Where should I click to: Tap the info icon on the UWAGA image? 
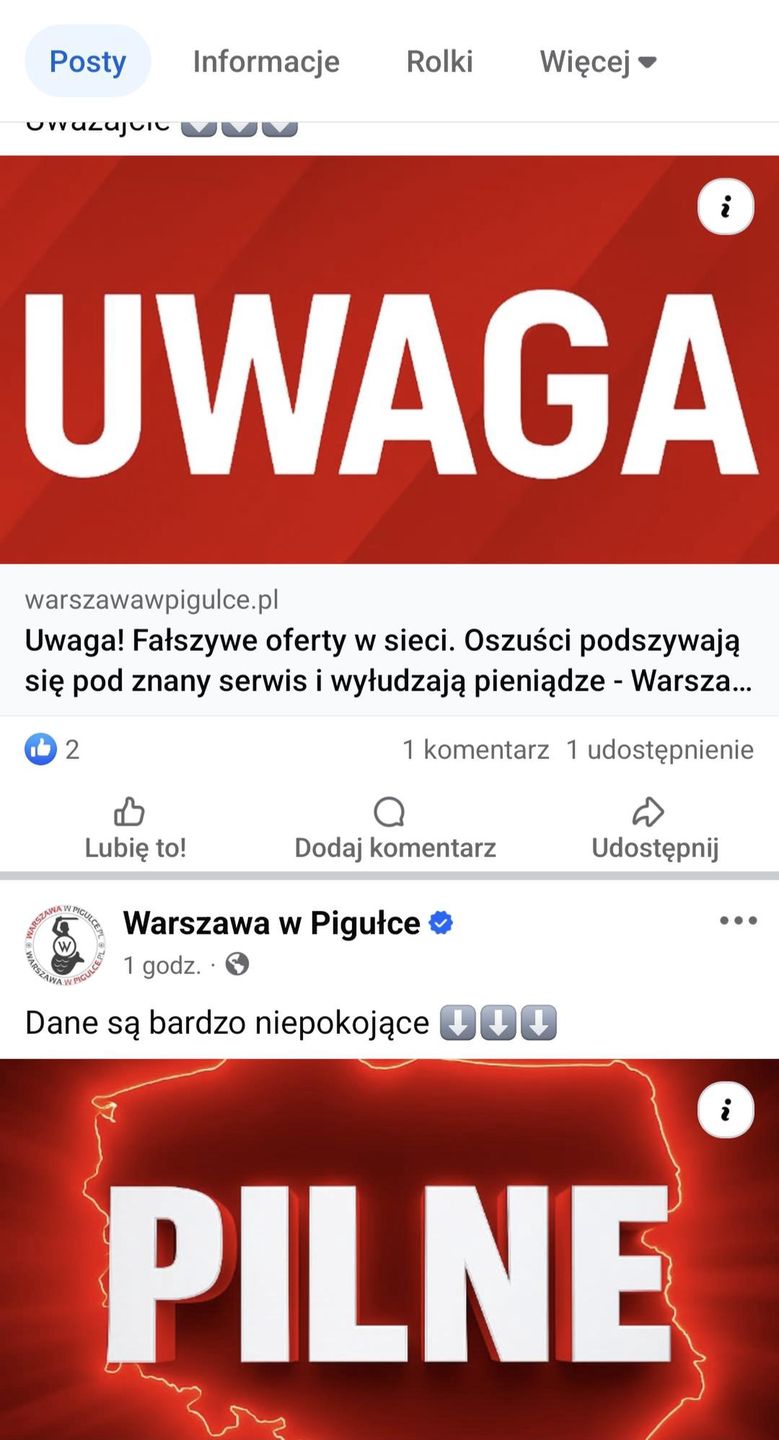[x=725, y=207]
